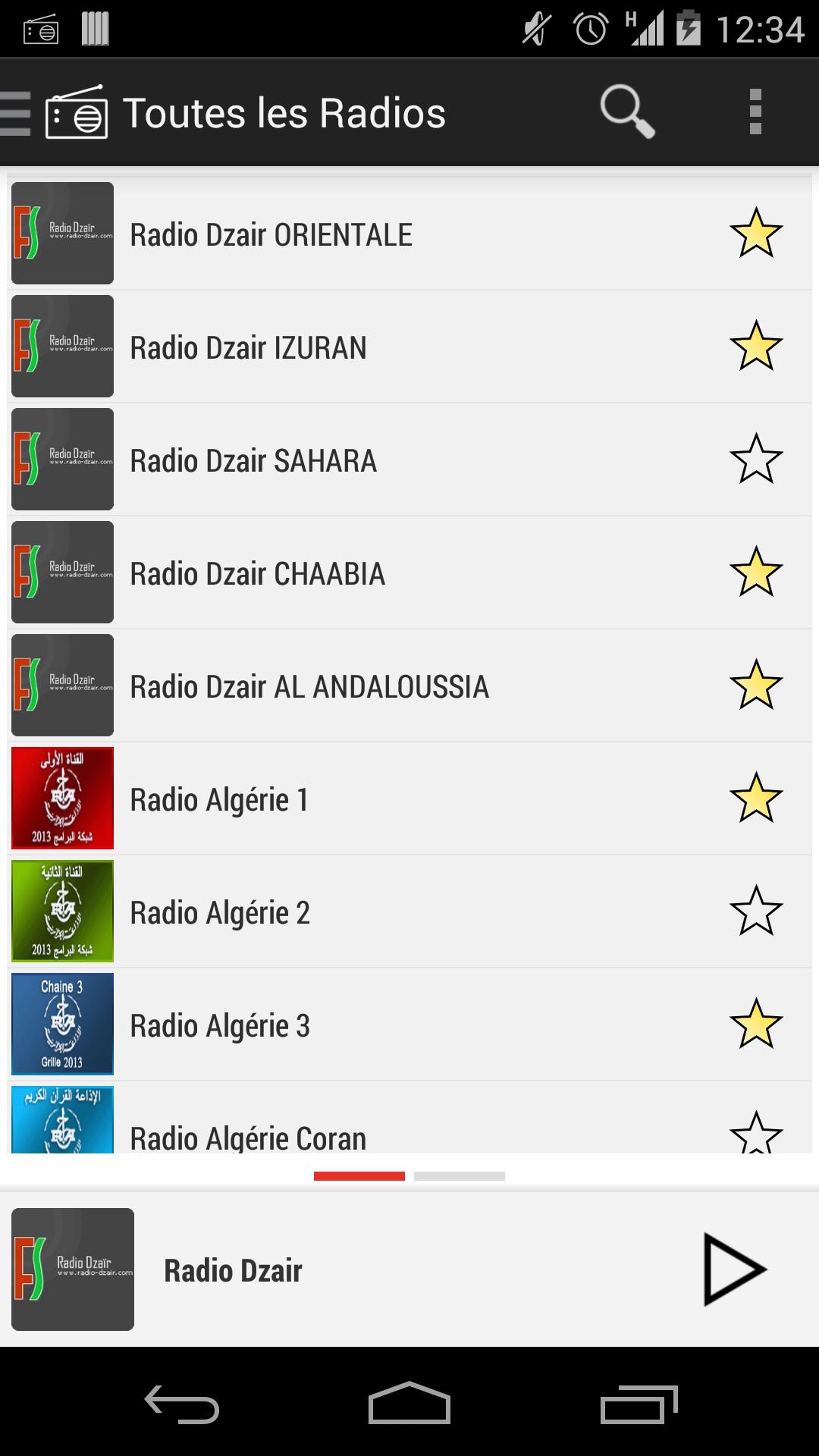Open the navigation drawer menu
Viewport: 819px width, 1456px height.
click(x=15, y=114)
